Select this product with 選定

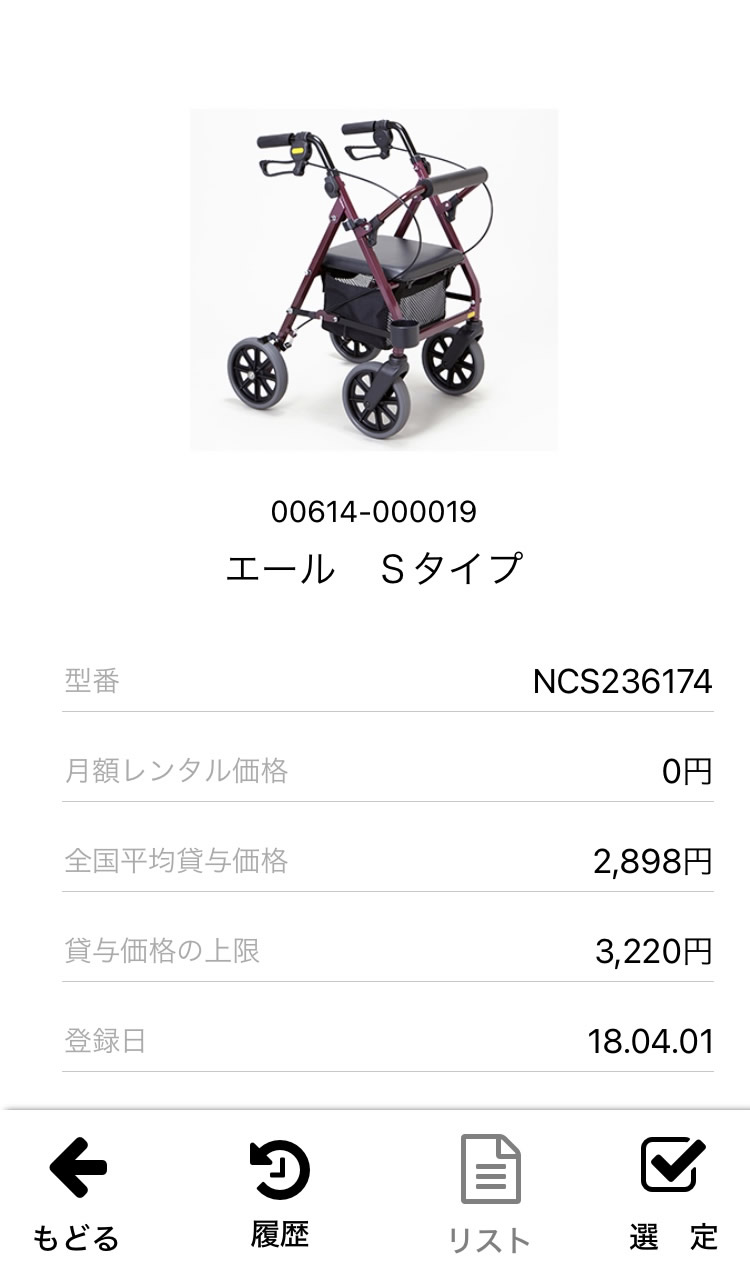[x=673, y=1193]
